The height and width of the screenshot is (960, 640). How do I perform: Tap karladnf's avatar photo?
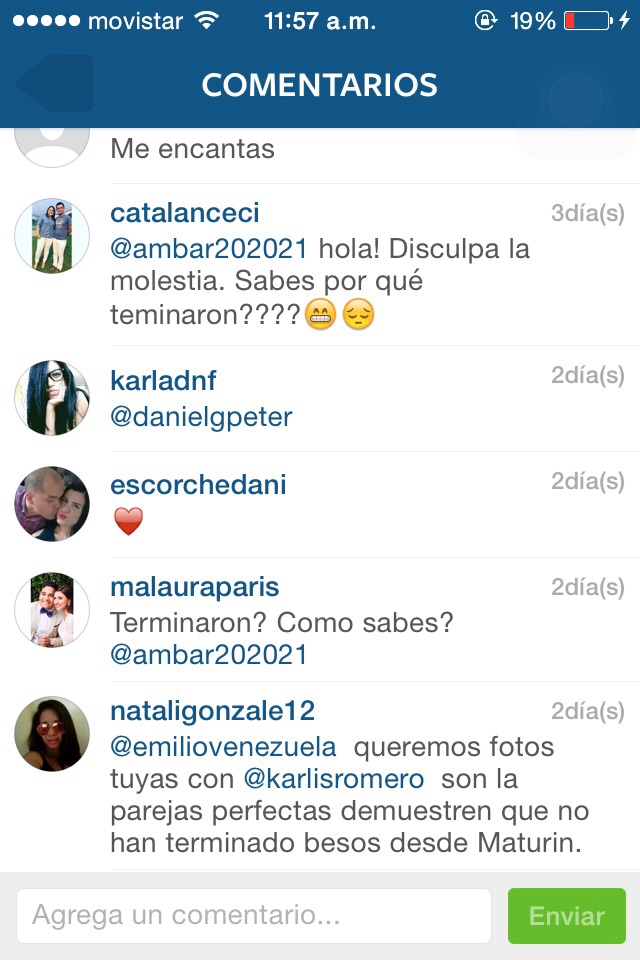pos(52,398)
